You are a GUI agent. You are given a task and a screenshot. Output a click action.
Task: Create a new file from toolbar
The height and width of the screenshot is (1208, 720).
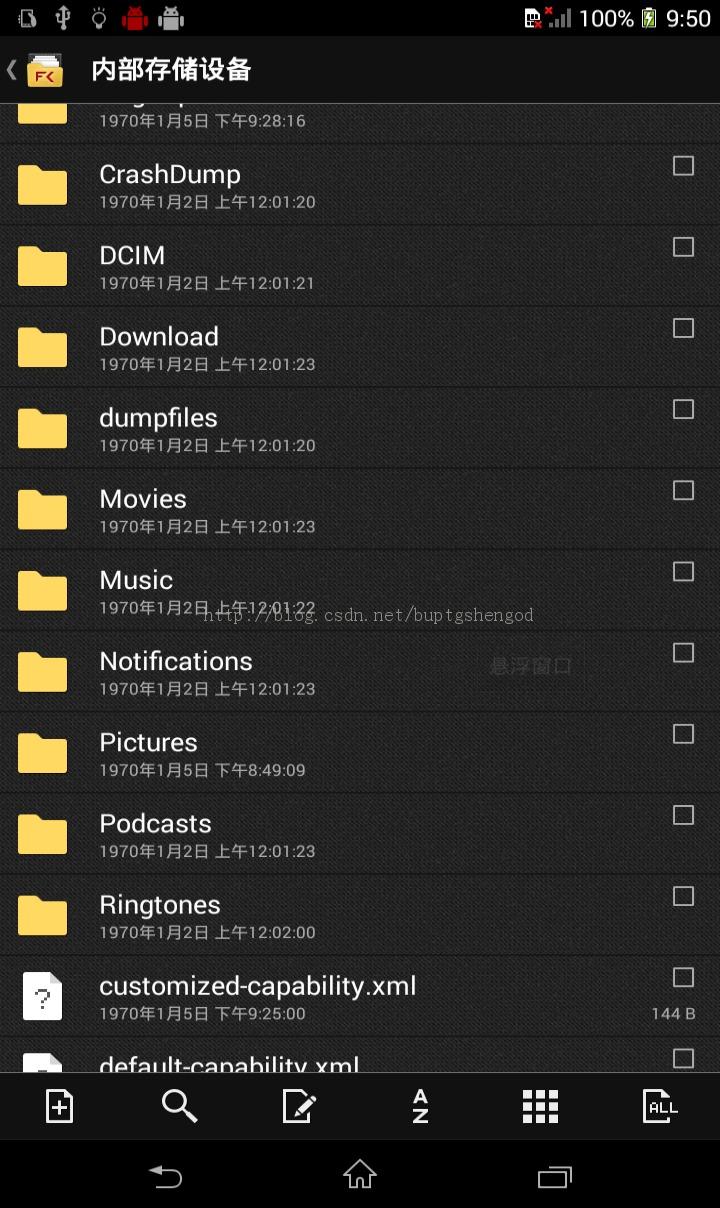(60, 1106)
